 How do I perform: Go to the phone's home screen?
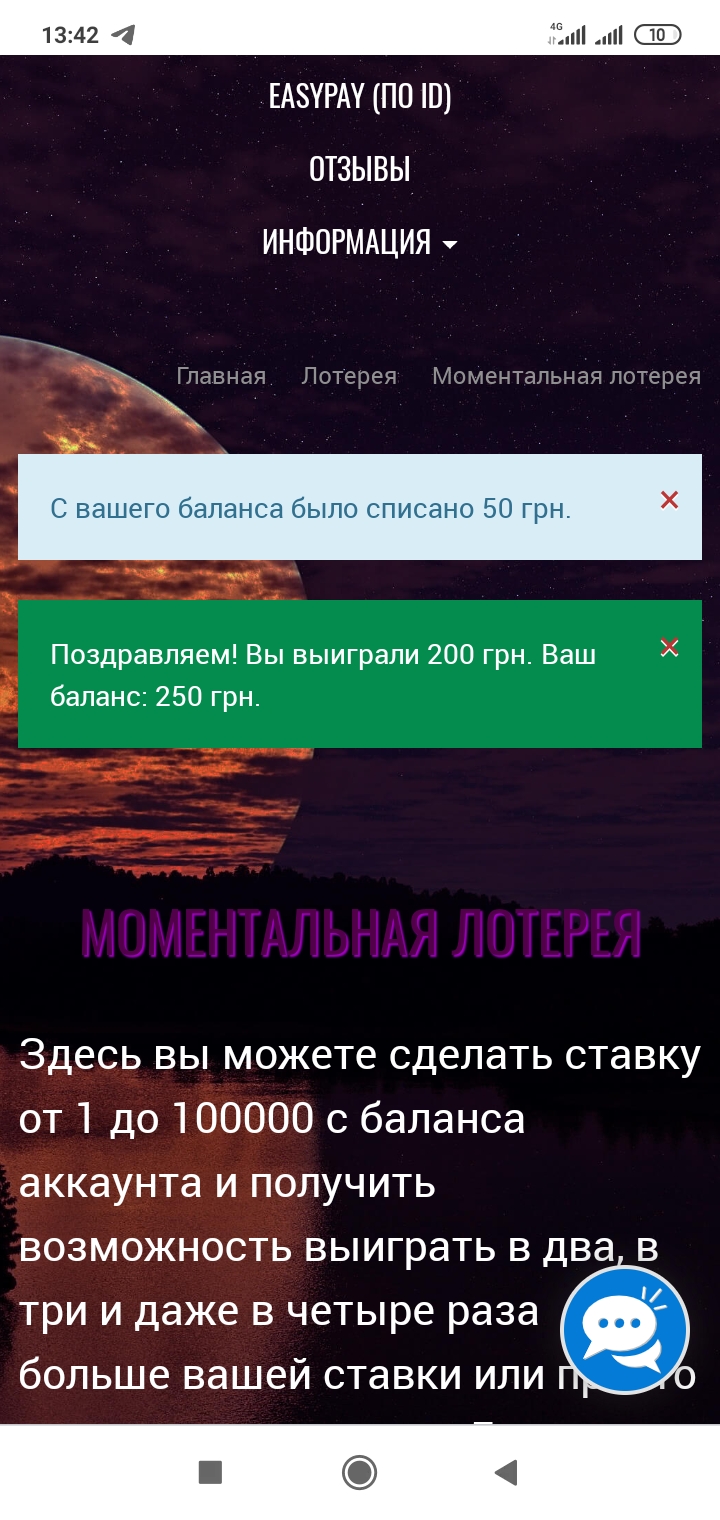pos(359,1472)
